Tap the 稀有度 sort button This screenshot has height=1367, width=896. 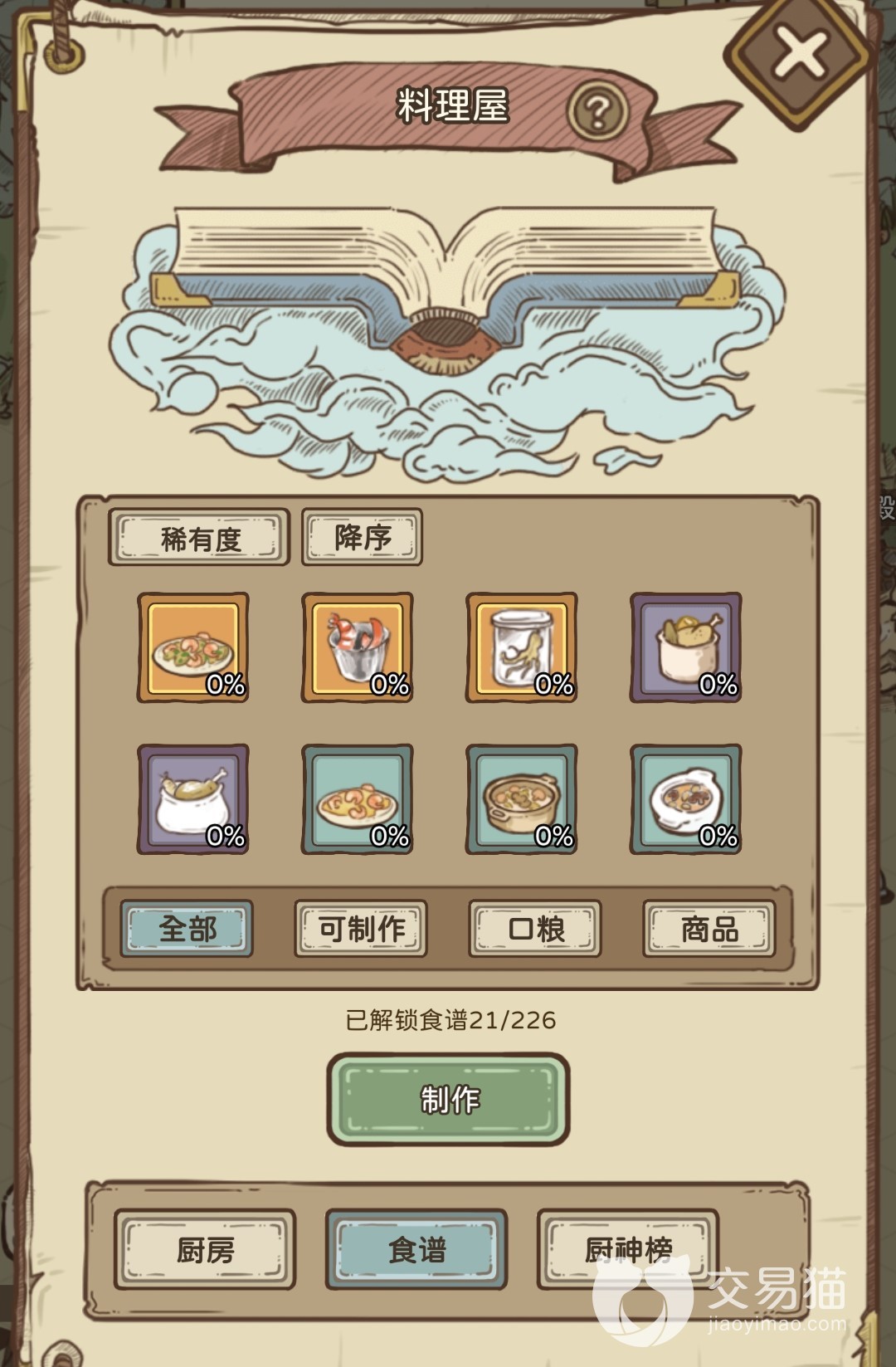point(199,538)
